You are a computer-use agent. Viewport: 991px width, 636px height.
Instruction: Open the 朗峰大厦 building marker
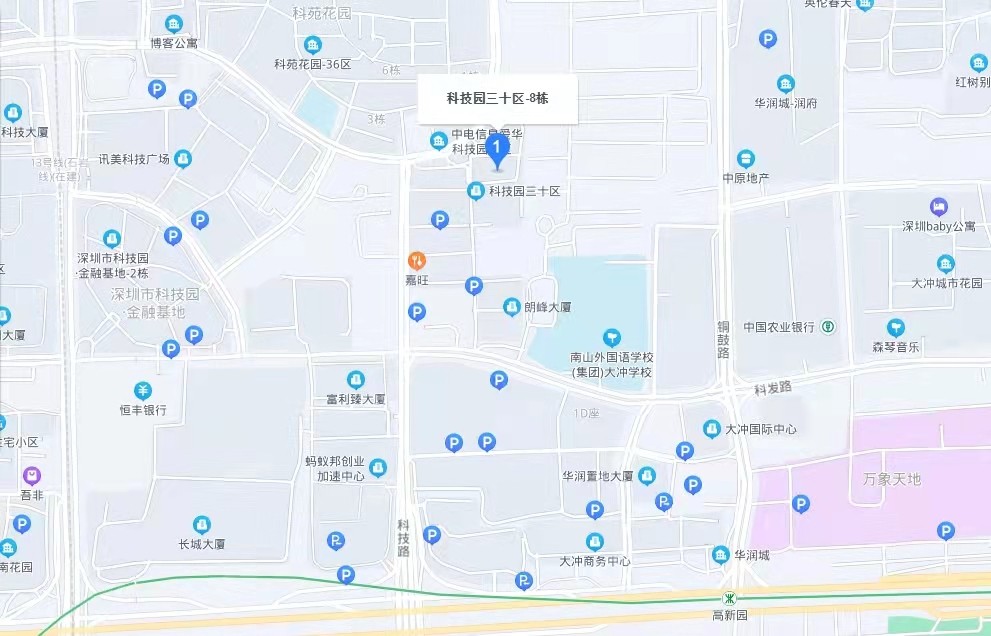coord(511,307)
